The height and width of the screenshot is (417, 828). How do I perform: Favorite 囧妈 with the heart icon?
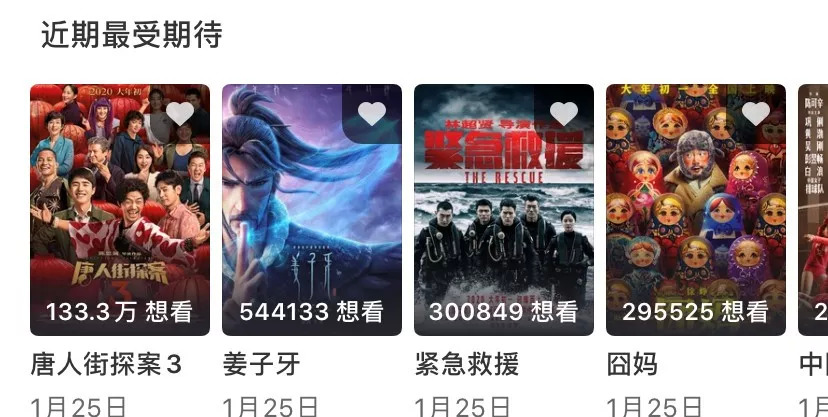(756, 113)
